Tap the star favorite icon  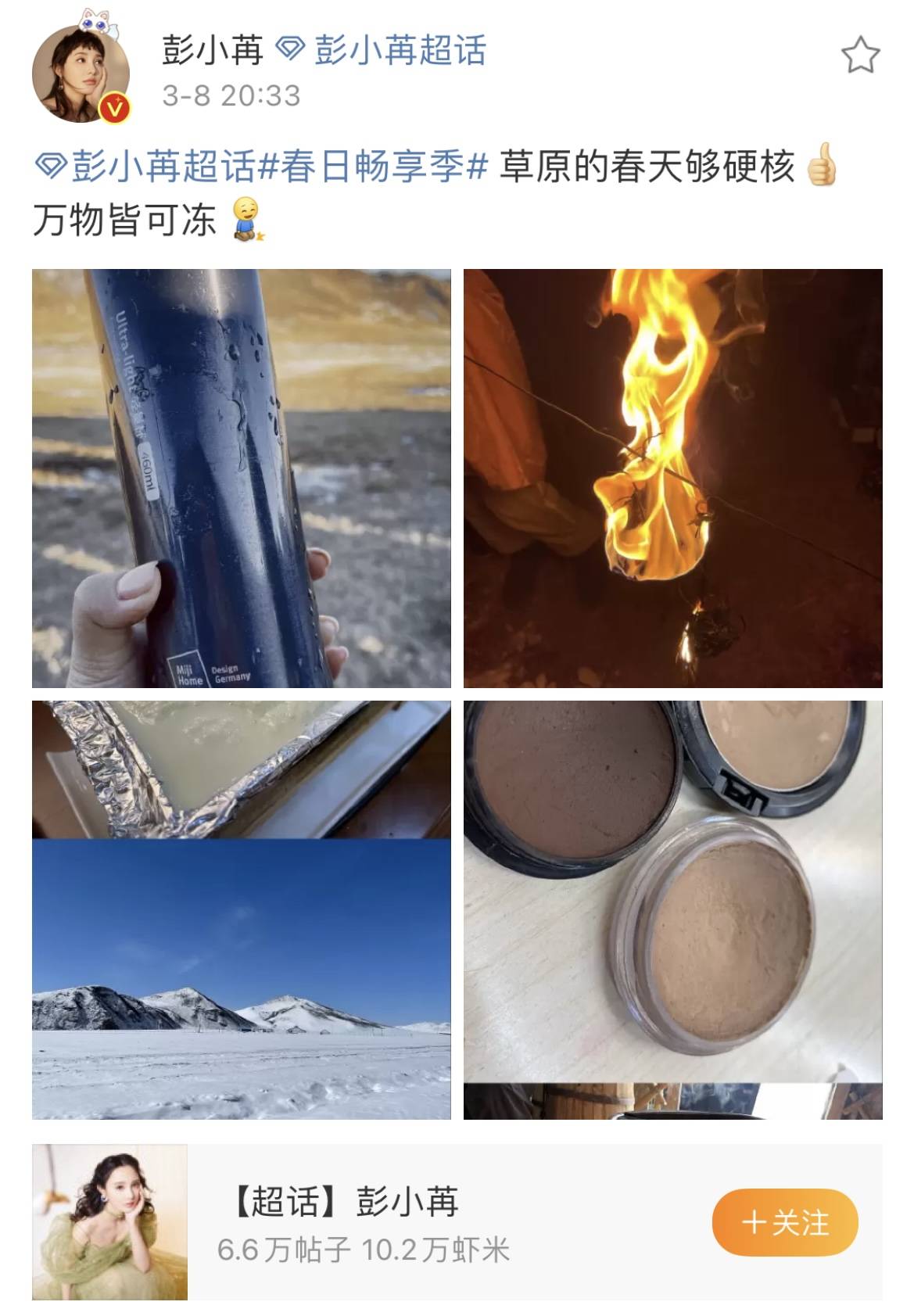coord(860,55)
